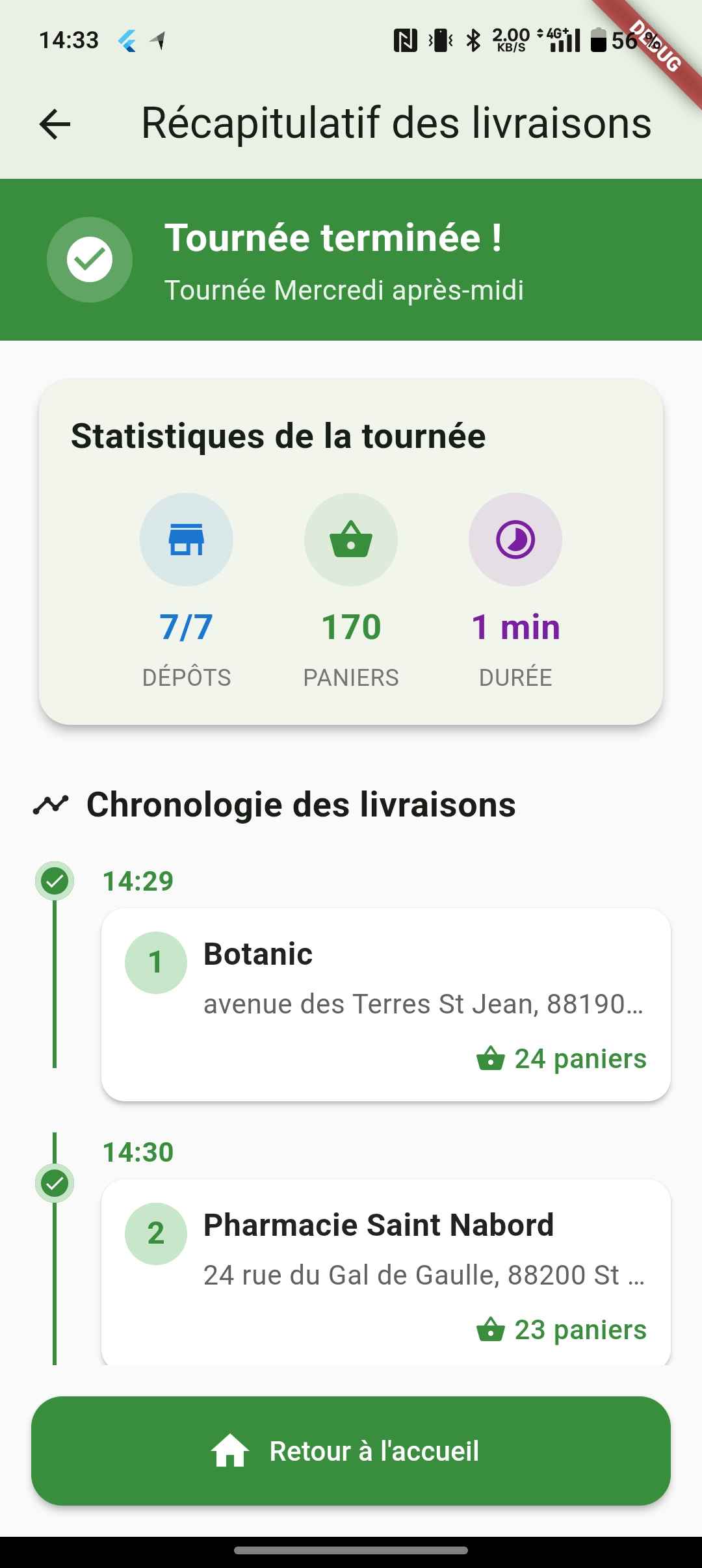Open the Botanic delivery card

pyautogui.click(x=385, y=1004)
